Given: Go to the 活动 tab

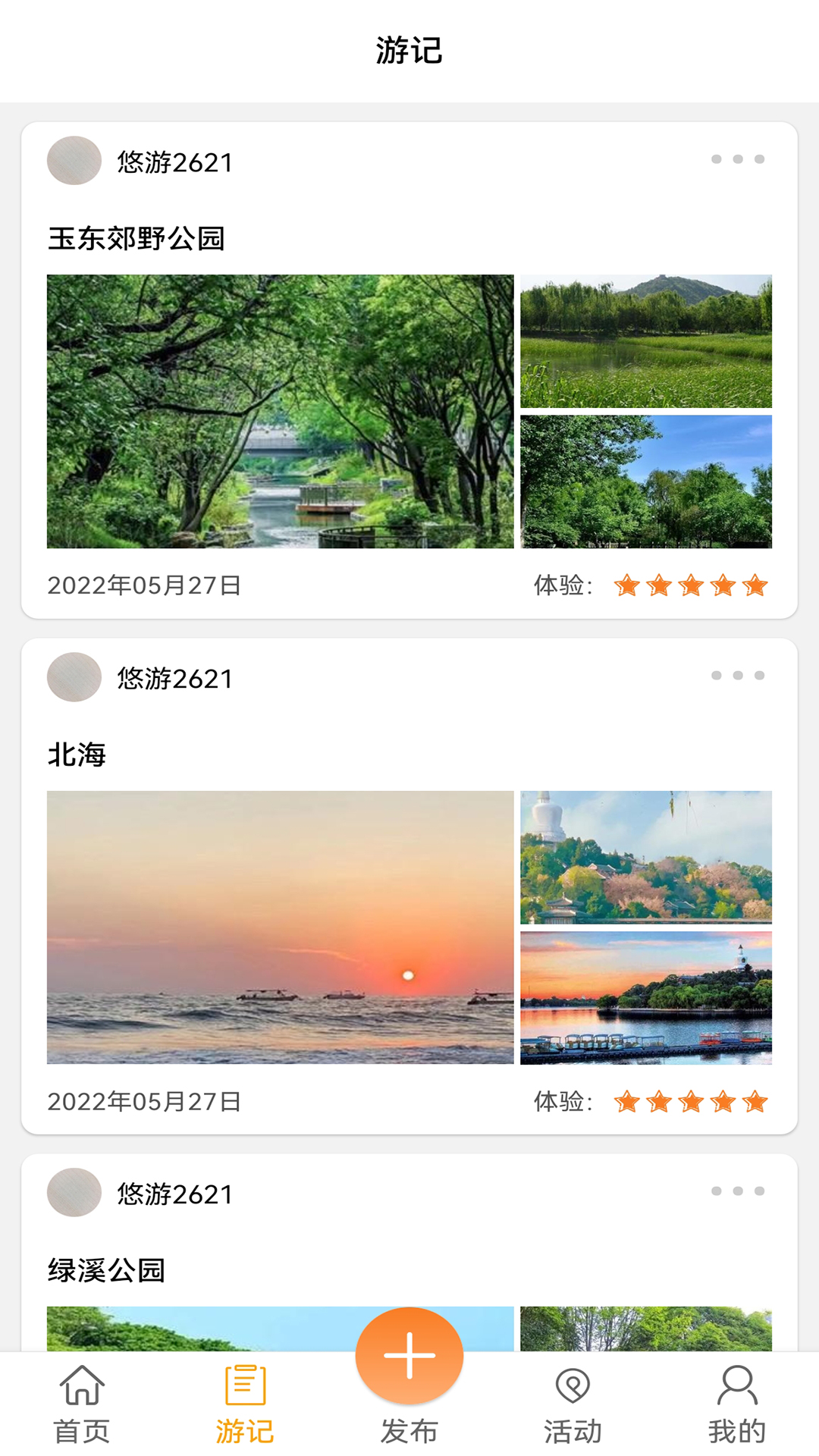Looking at the screenshot, I should pos(573,1404).
